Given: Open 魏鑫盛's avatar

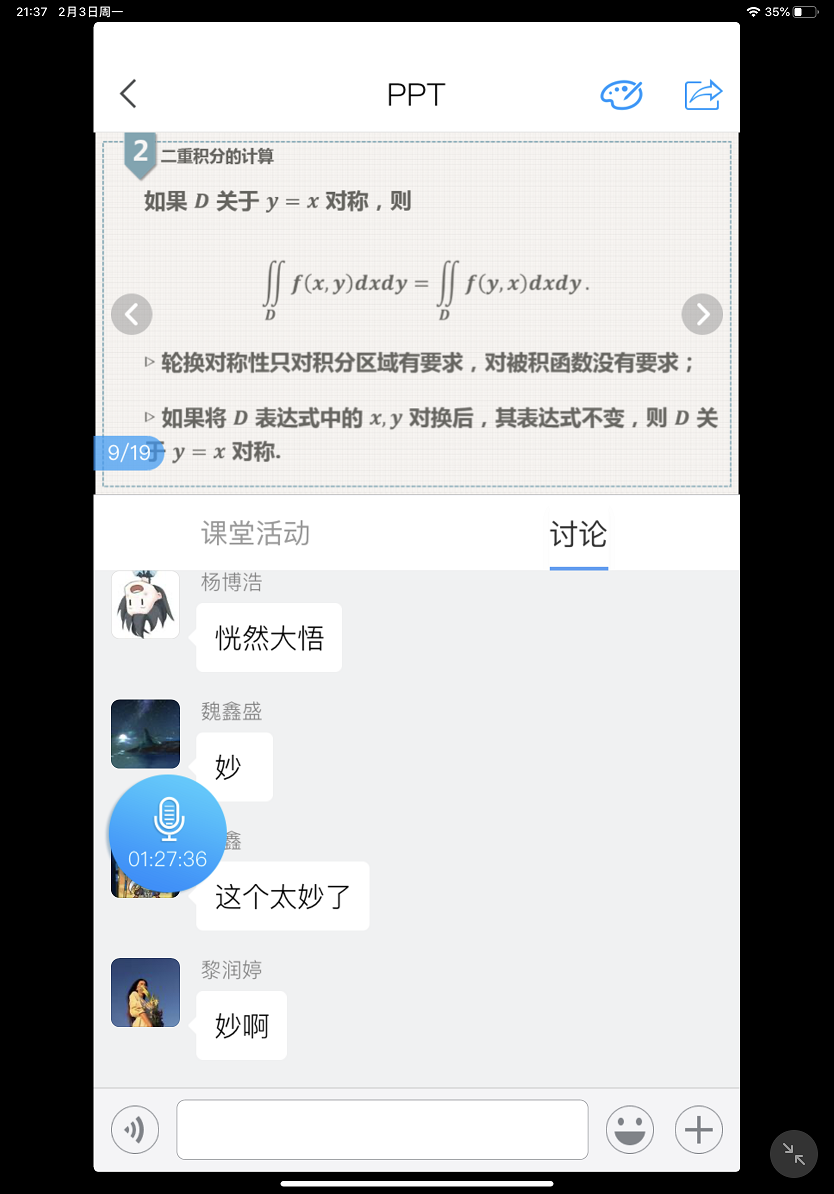Looking at the screenshot, I should (x=145, y=734).
